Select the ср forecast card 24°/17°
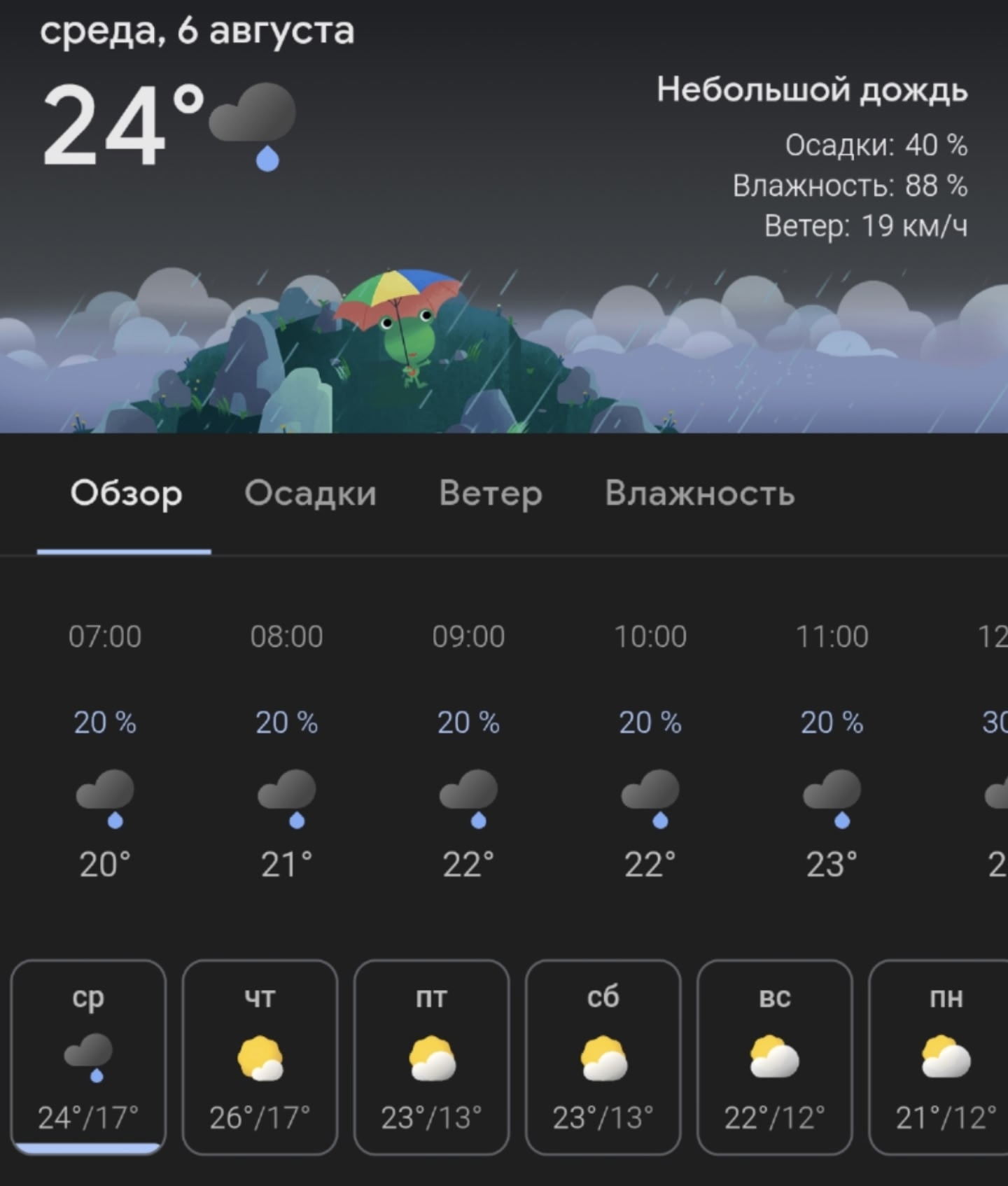Image resolution: width=1008 pixels, height=1186 pixels. pos(88,1057)
